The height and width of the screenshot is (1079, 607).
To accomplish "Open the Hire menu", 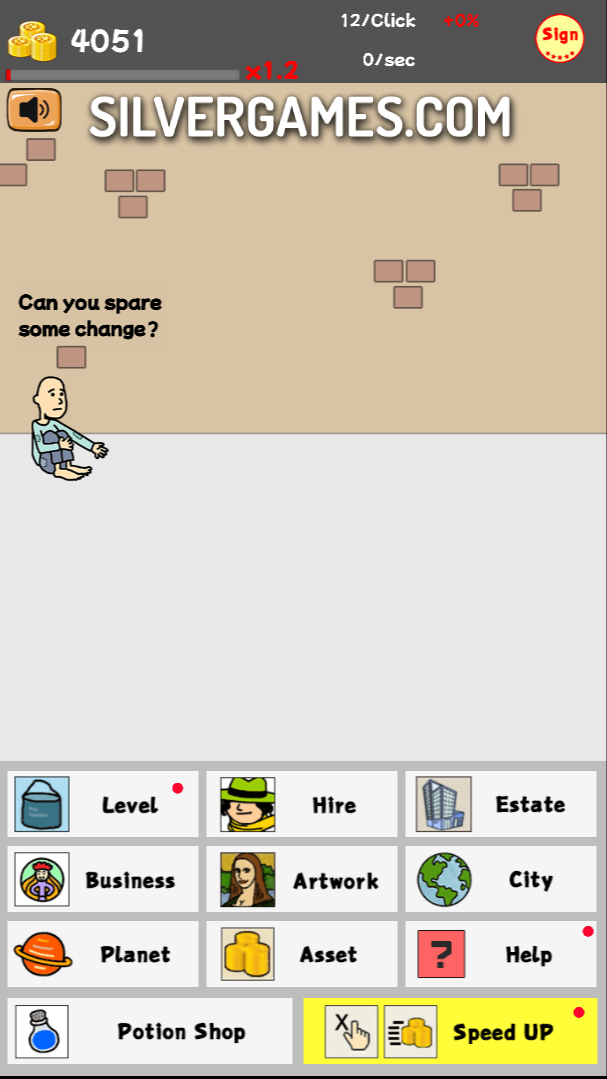I will coord(302,804).
